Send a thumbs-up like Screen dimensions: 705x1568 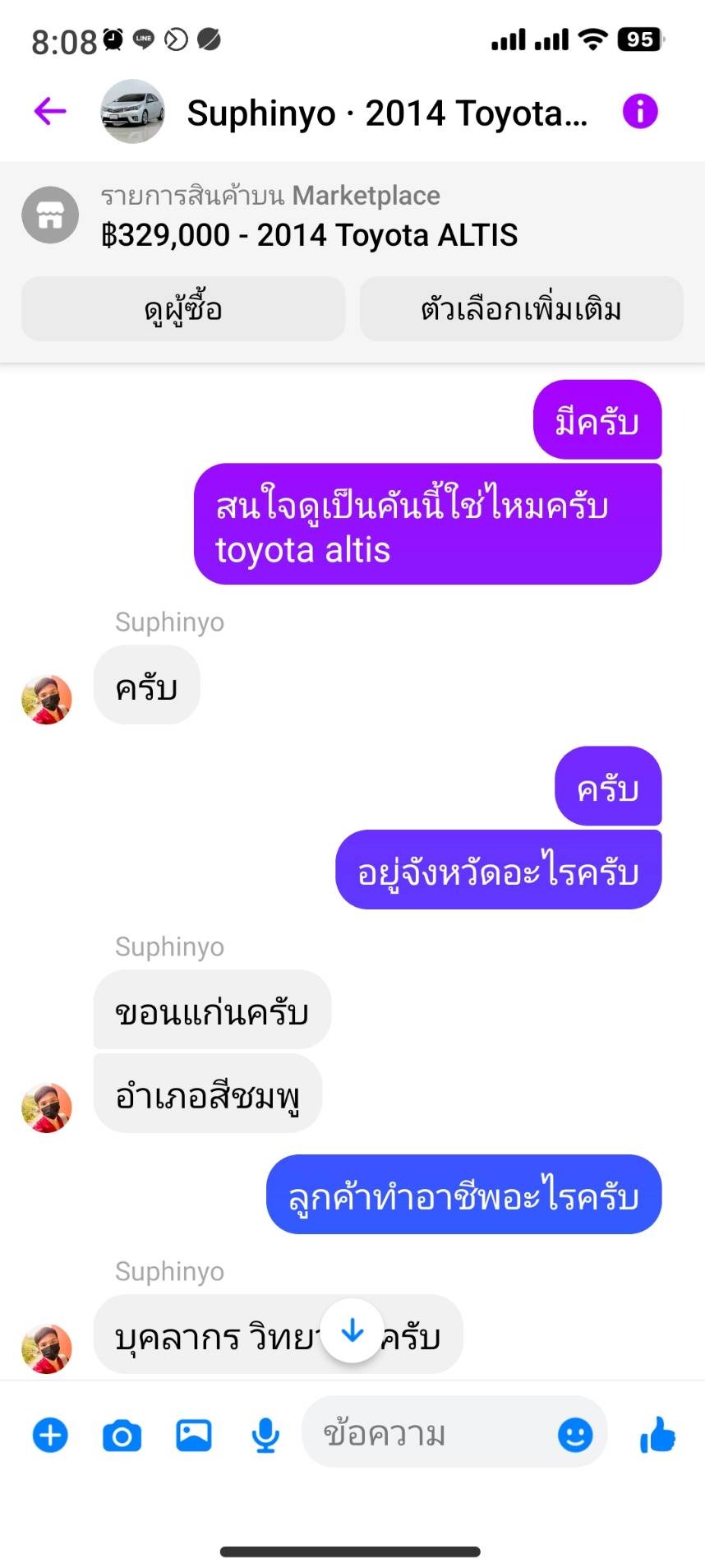point(657,1436)
